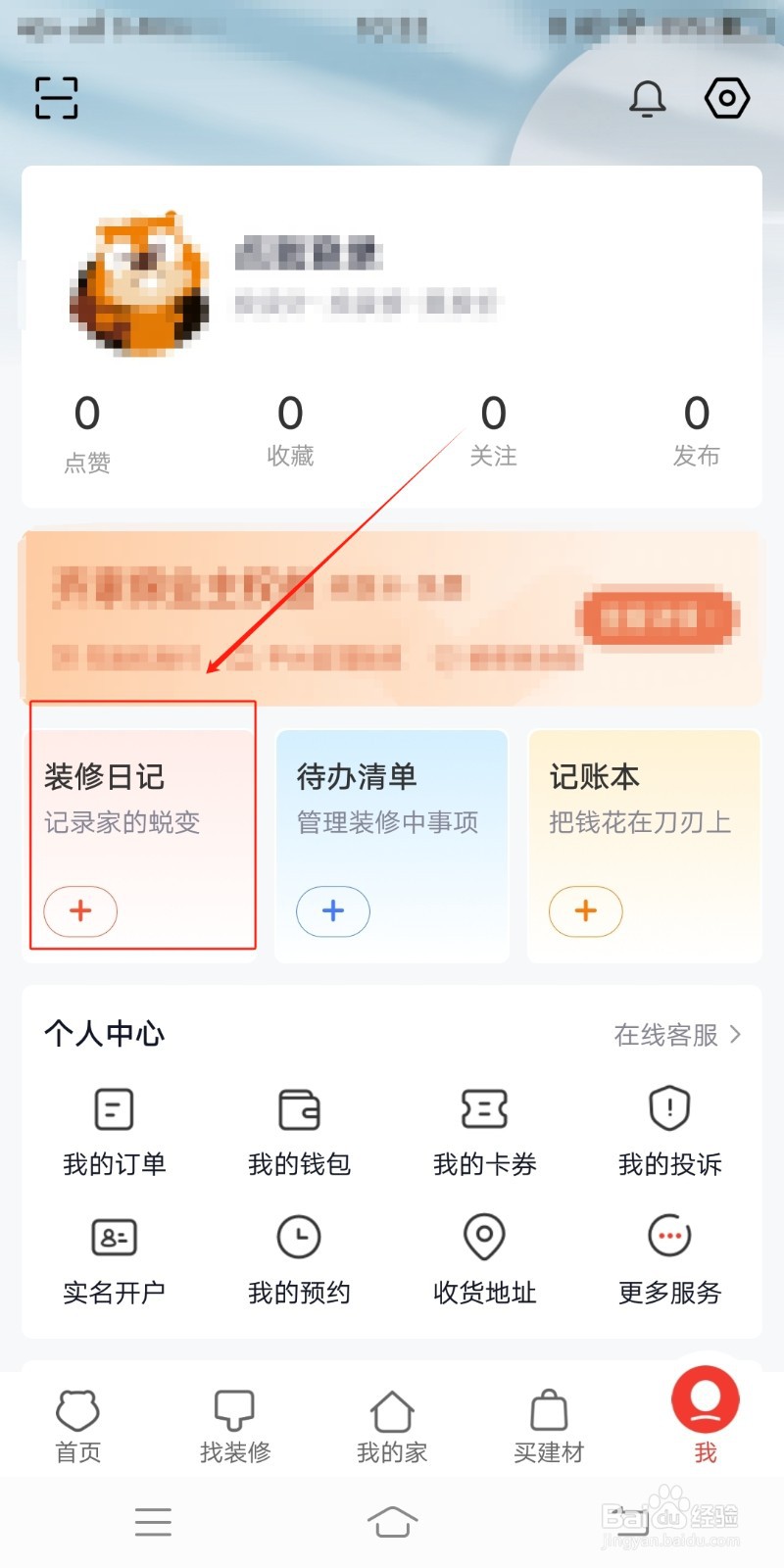Open 我的钱包 (My Wallet)
784x1568 pixels.
(298, 1129)
